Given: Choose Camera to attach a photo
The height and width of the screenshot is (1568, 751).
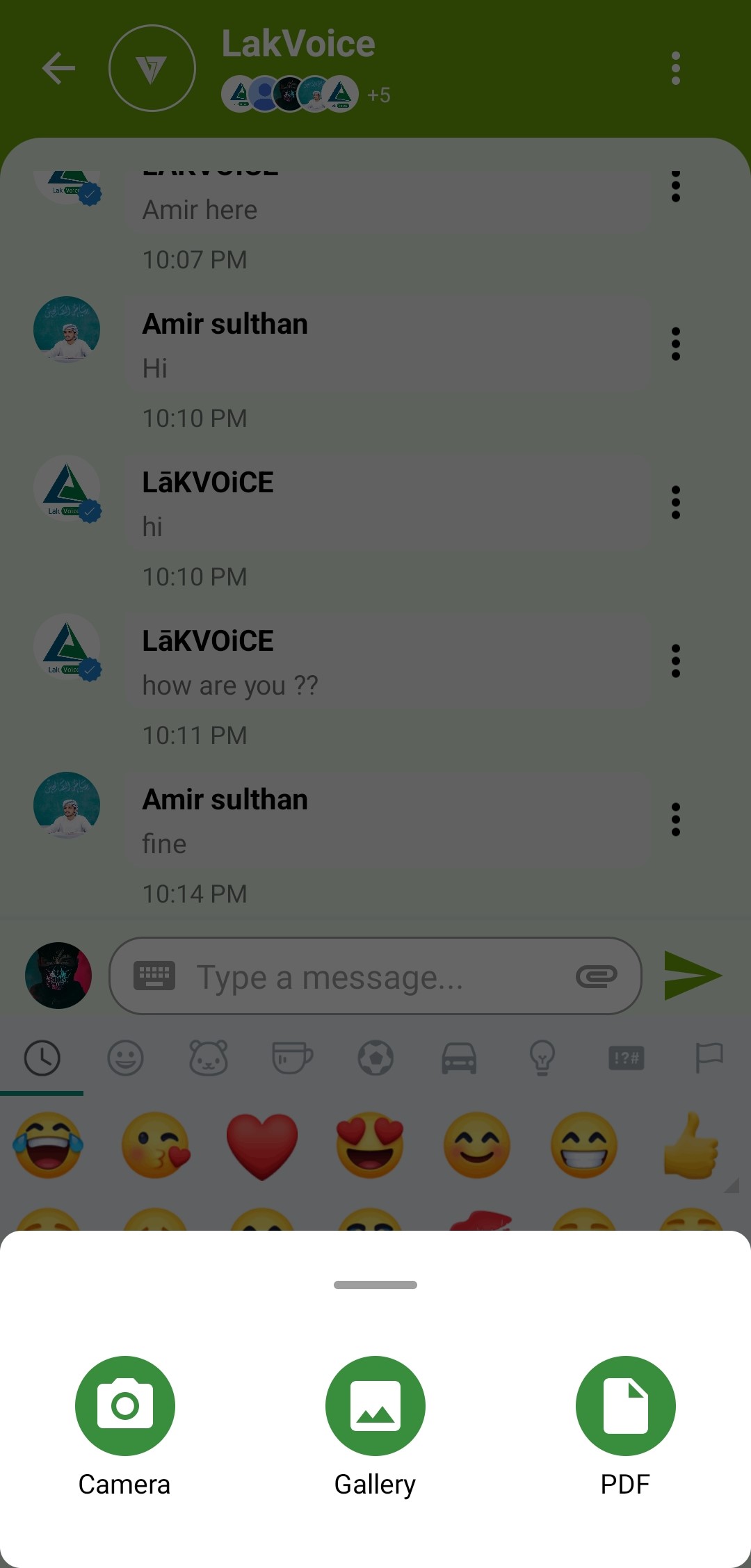Looking at the screenshot, I should [125, 1406].
